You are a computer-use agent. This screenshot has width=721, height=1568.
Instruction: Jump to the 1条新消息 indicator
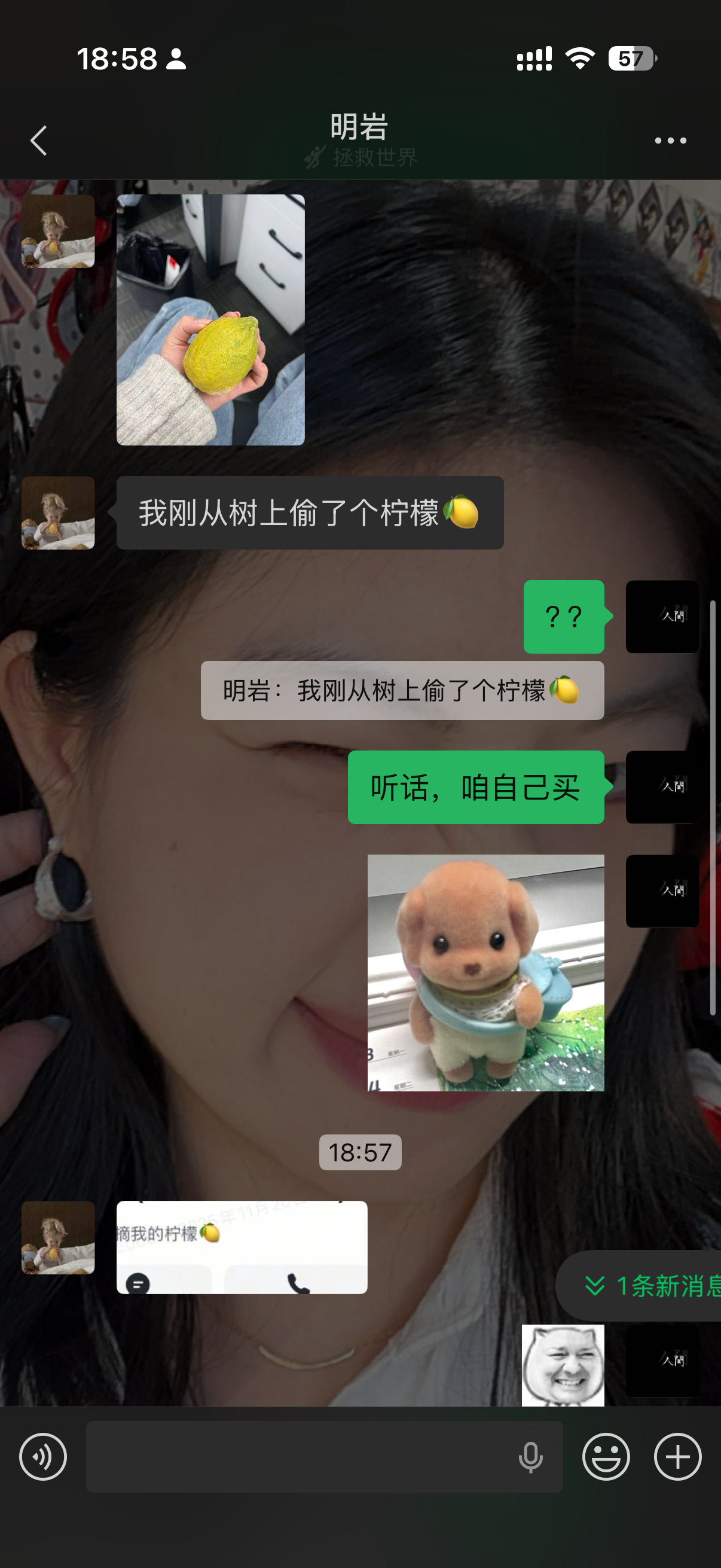[x=645, y=1286]
